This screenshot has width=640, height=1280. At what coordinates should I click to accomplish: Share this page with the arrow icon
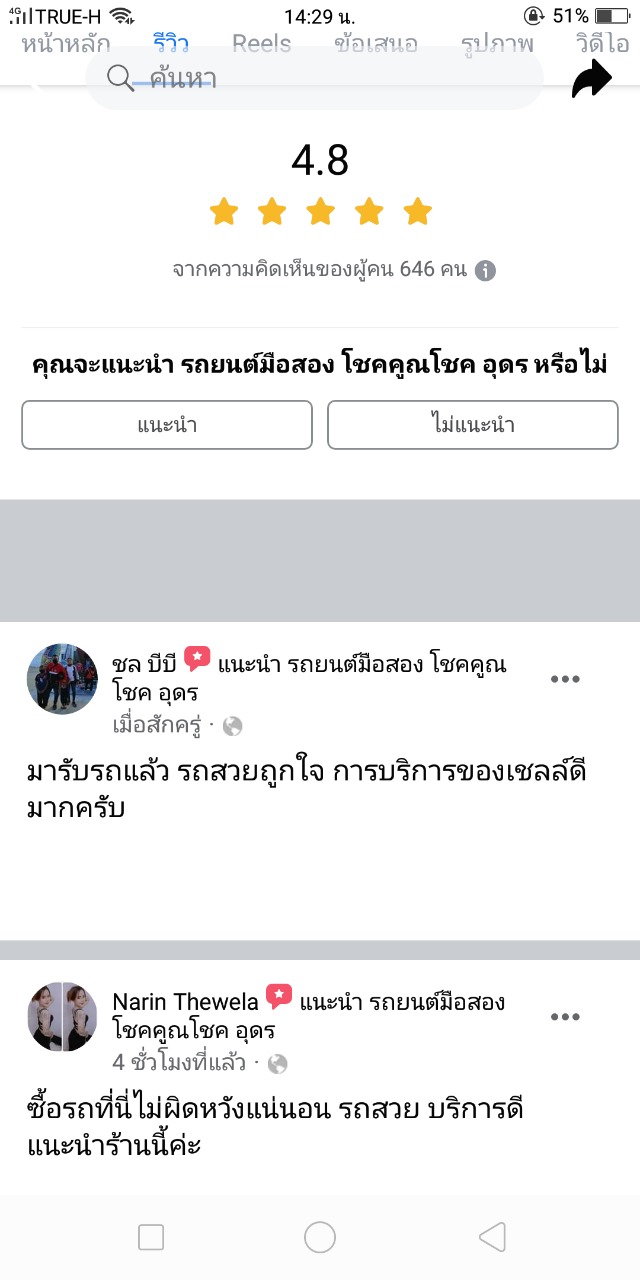click(591, 80)
